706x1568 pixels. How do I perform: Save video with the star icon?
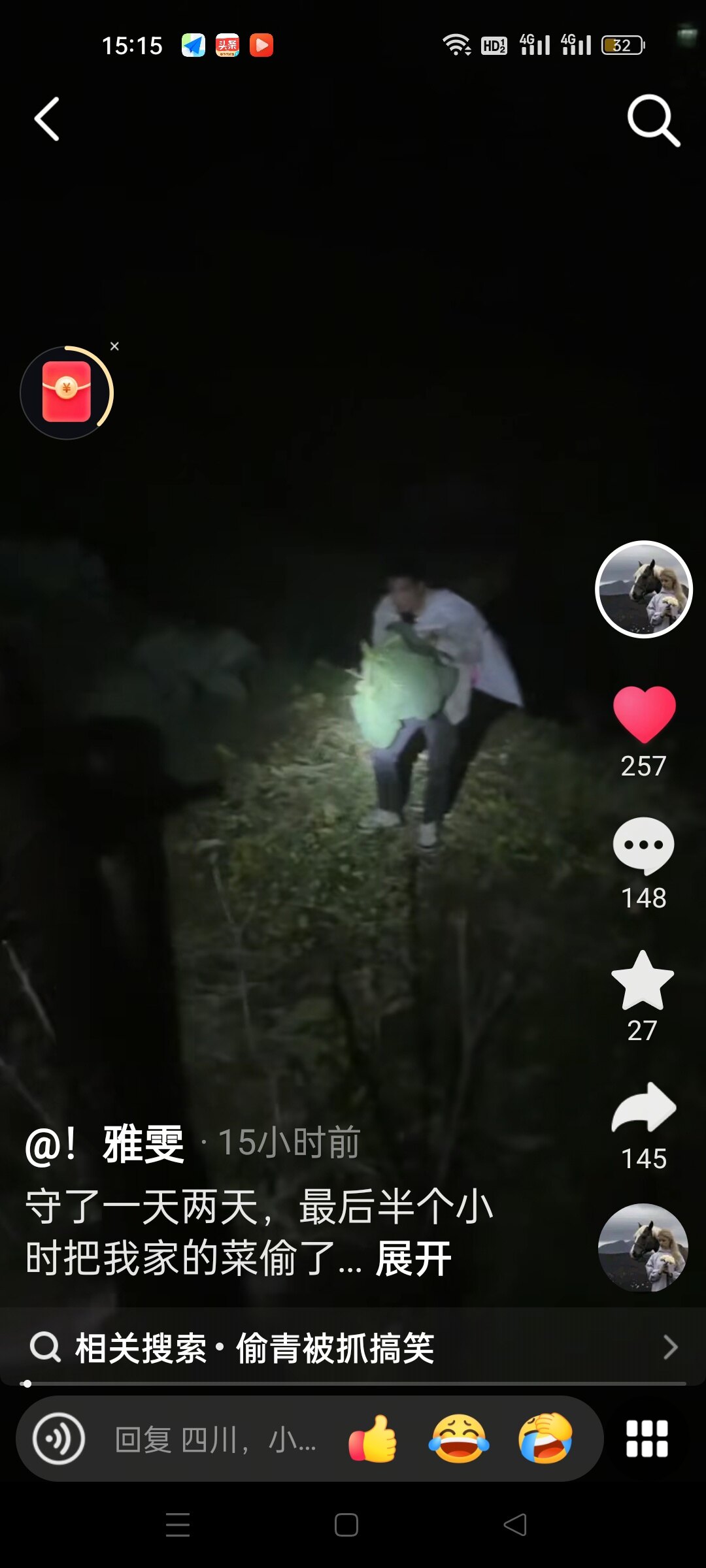tap(643, 980)
